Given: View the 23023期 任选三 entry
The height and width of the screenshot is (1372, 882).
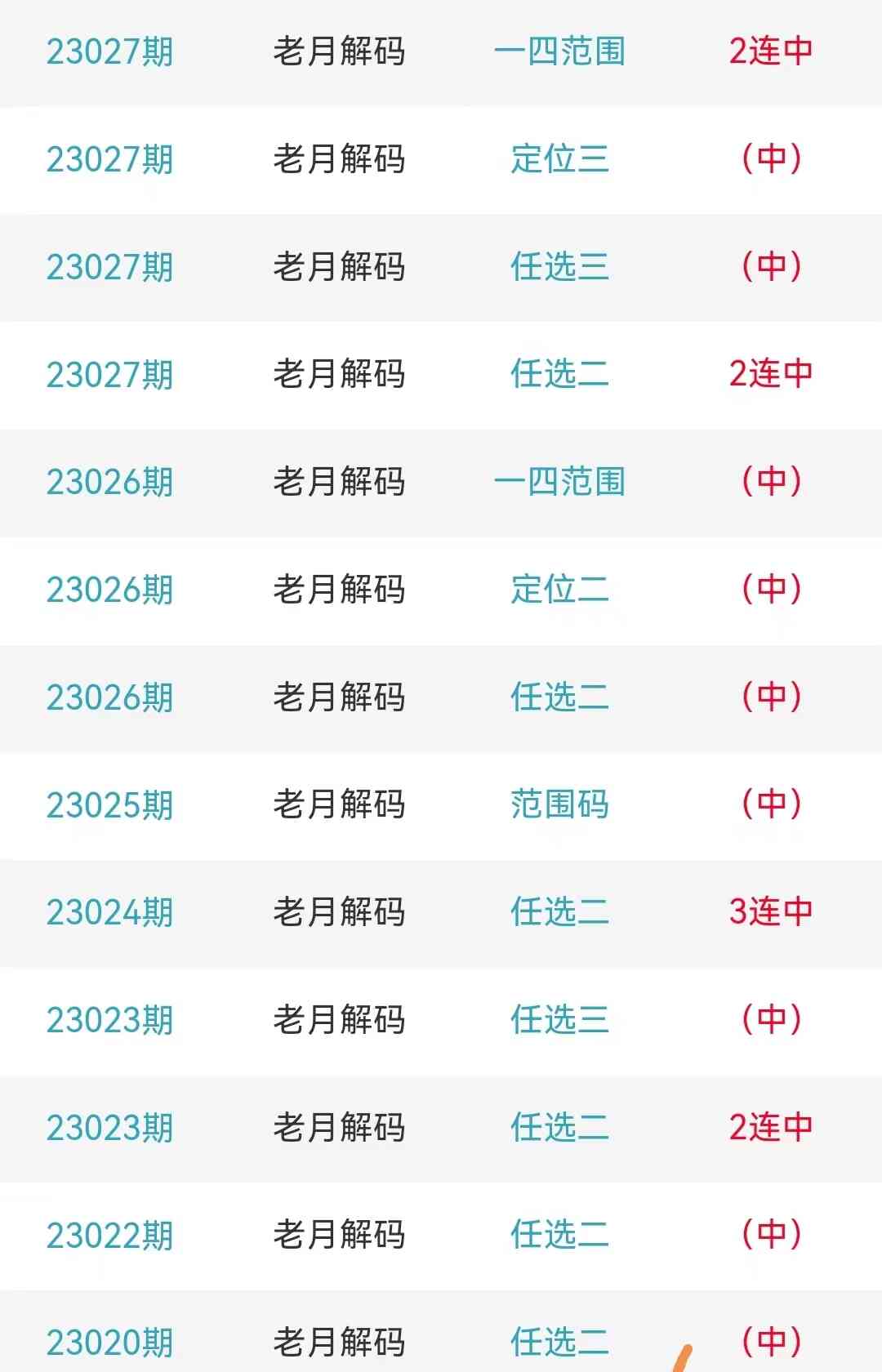Looking at the screenshot, I should [559, 1020].
